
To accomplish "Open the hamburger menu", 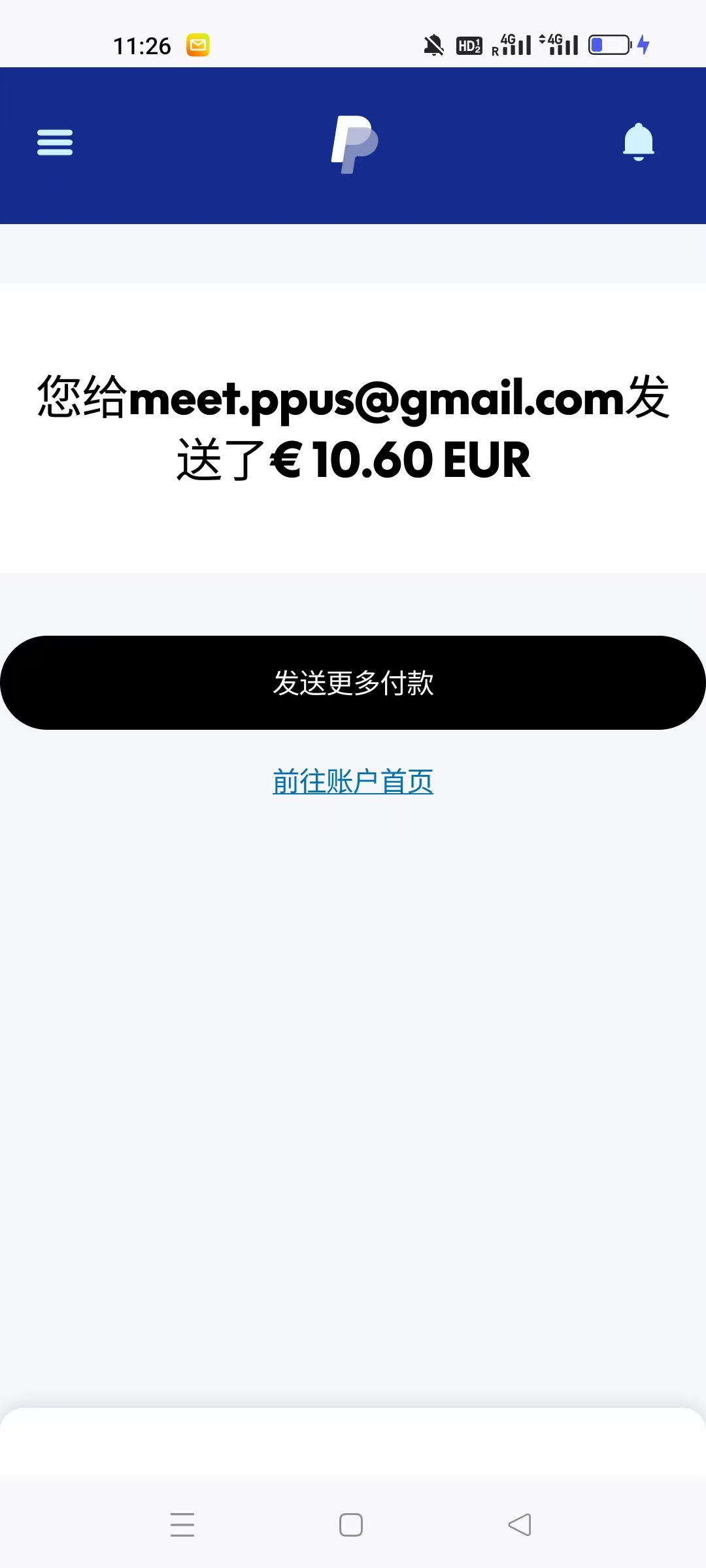I will [x=55, y=142].
